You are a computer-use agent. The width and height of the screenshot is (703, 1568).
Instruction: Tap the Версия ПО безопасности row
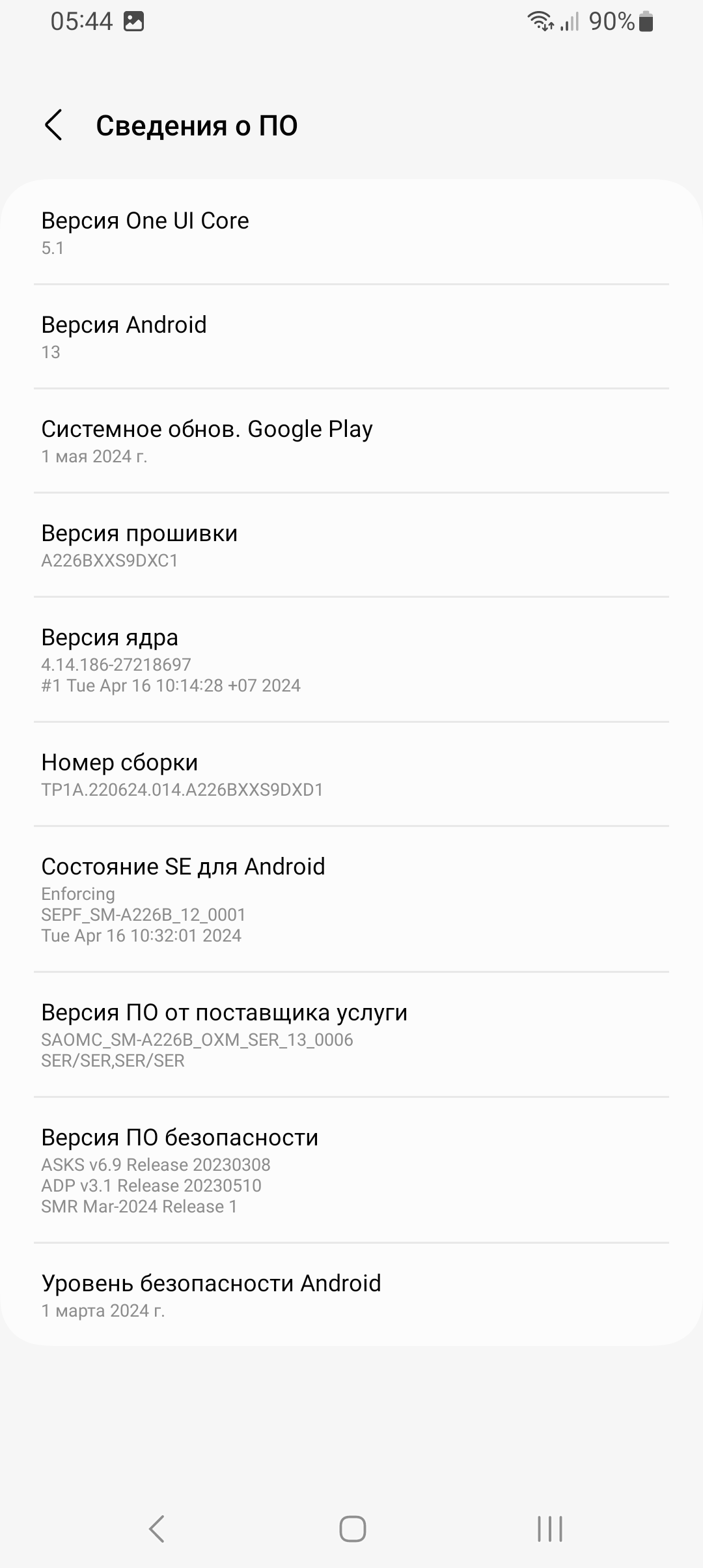[351, 1170]
